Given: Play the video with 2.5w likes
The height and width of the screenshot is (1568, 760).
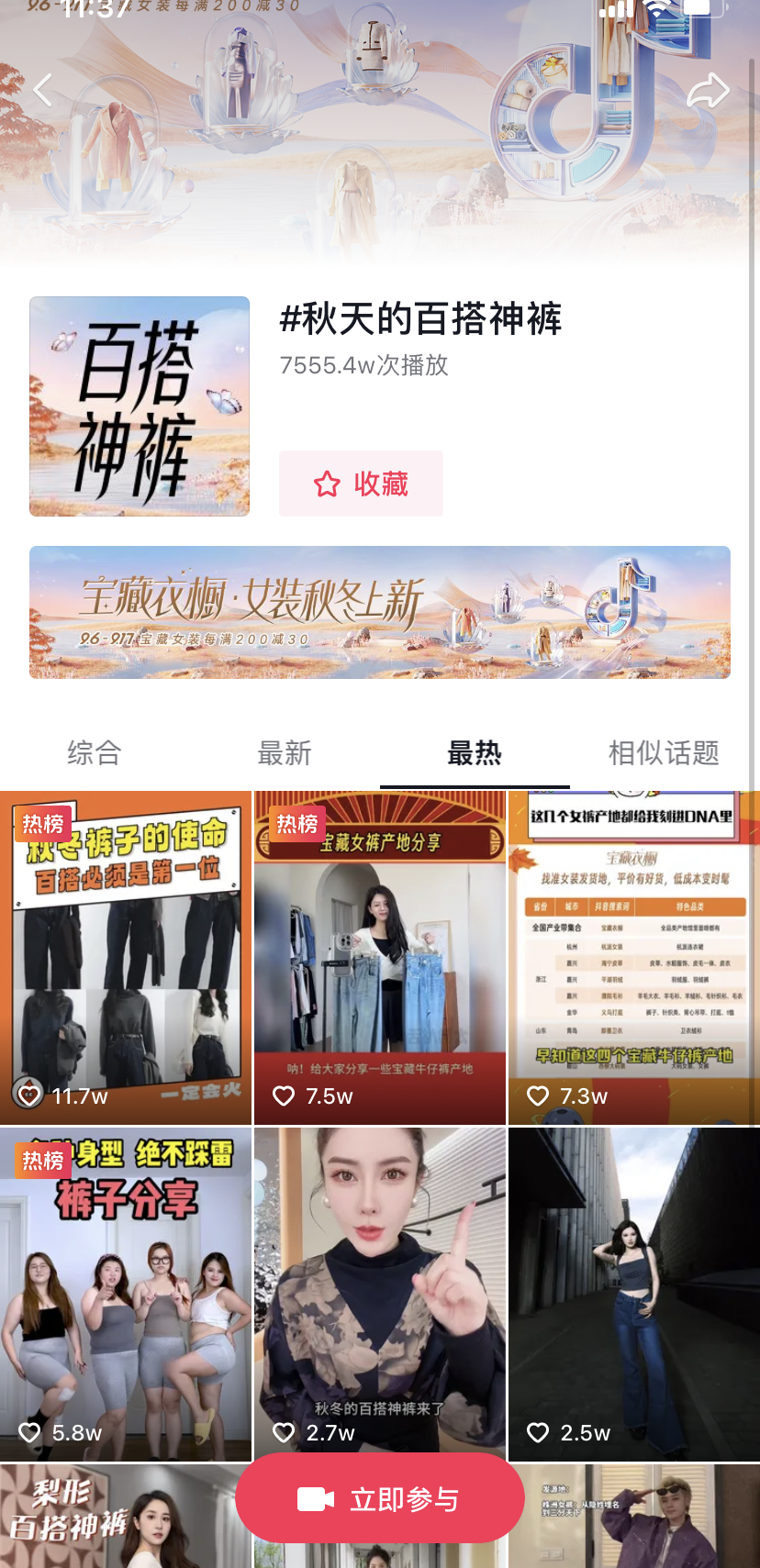Looking at the screenshot, I should click(x=633, y=1294).
